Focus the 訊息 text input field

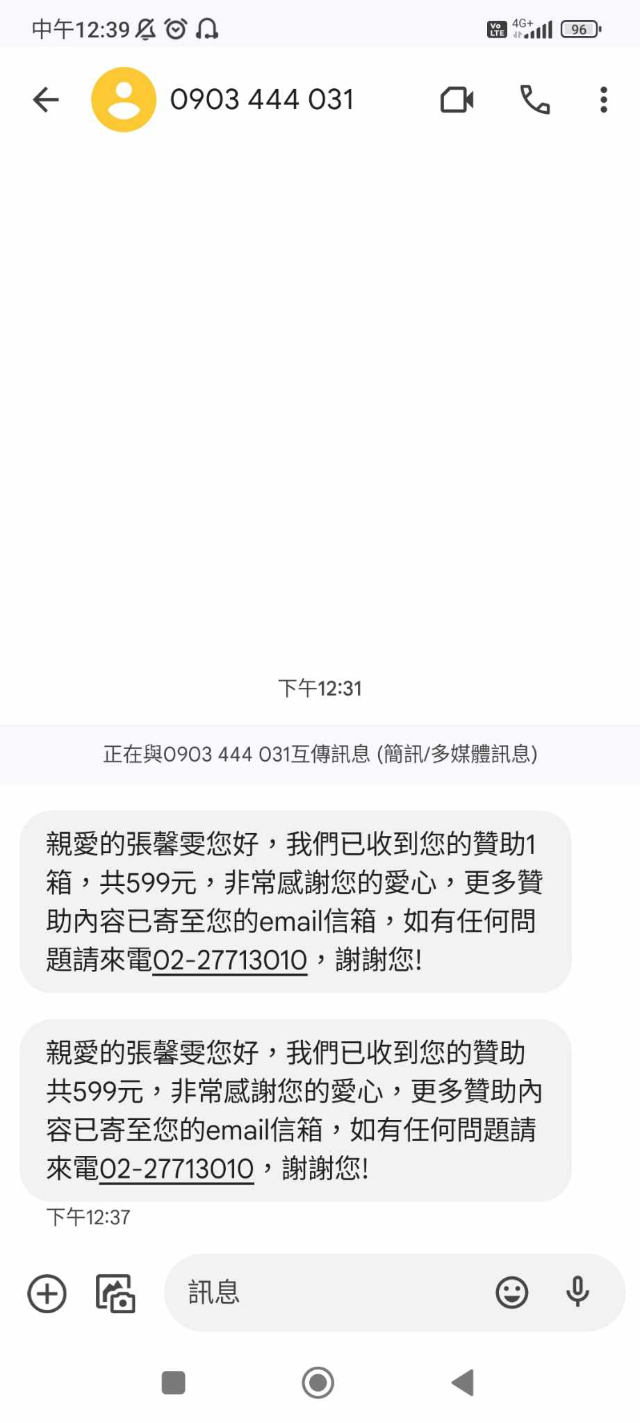point(330,1292)
